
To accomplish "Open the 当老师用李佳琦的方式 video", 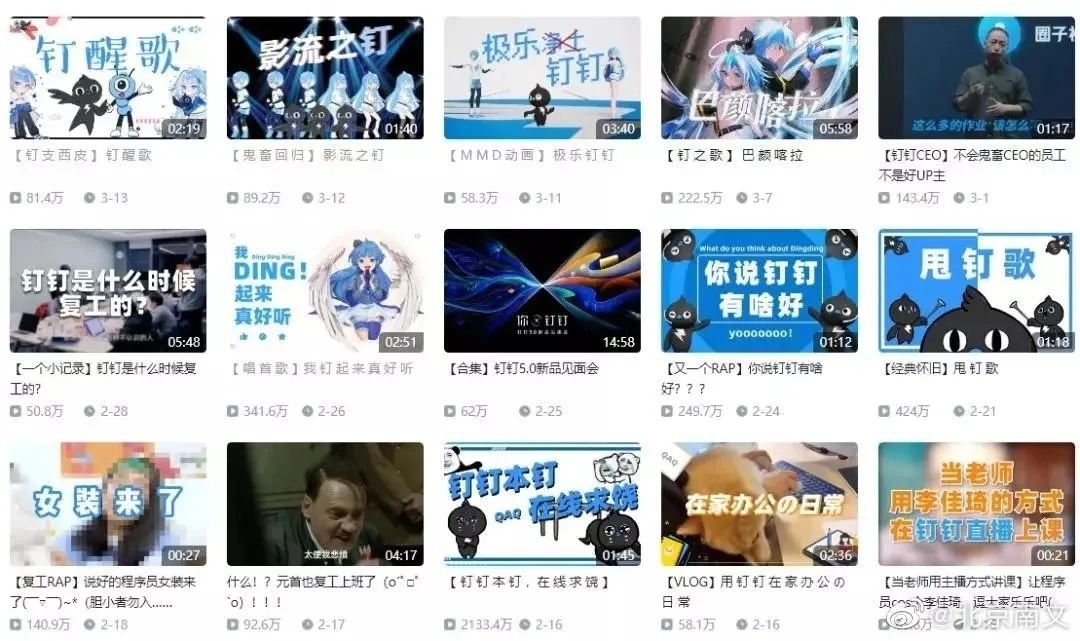I will pos(976,504).
